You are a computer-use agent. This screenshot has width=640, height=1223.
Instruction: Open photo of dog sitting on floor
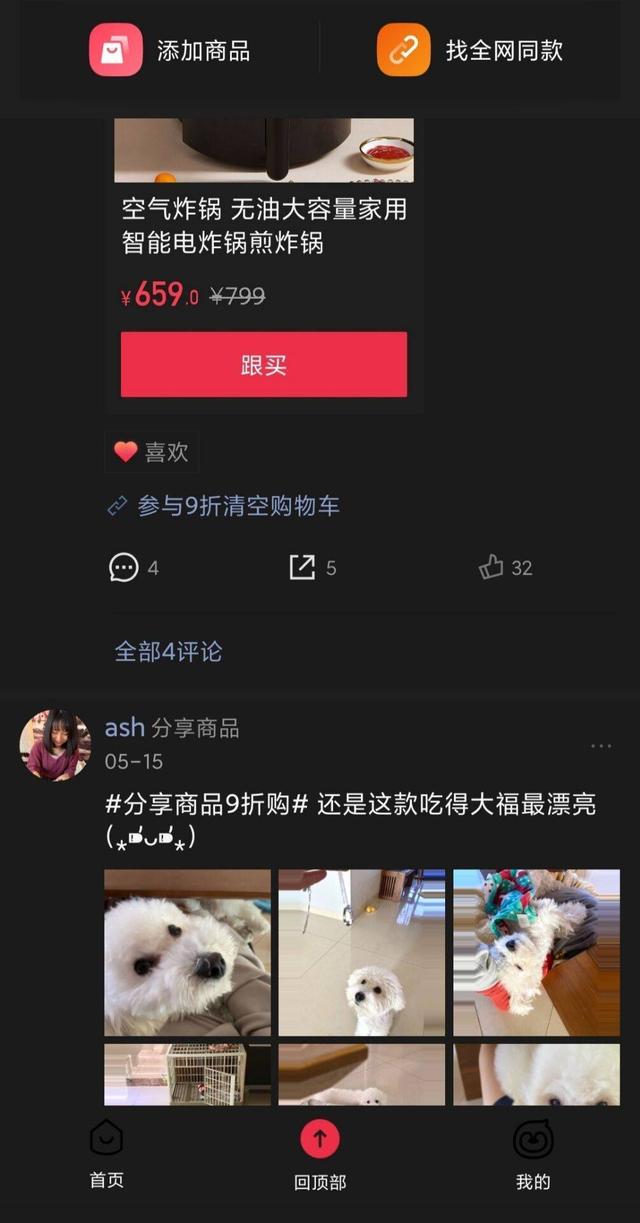point(362,952)
